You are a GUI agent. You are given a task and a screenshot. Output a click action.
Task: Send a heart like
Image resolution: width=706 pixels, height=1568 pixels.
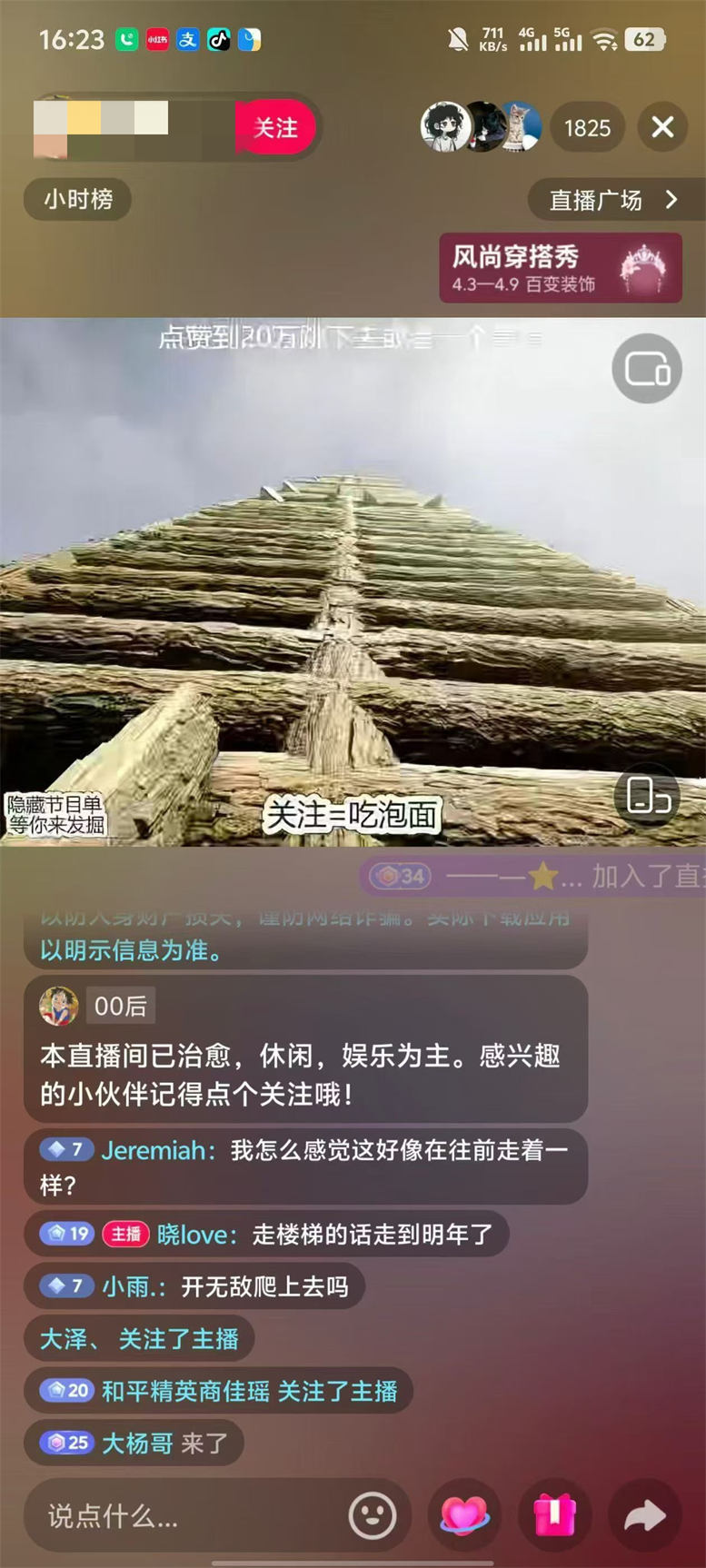pos(464,1515)
